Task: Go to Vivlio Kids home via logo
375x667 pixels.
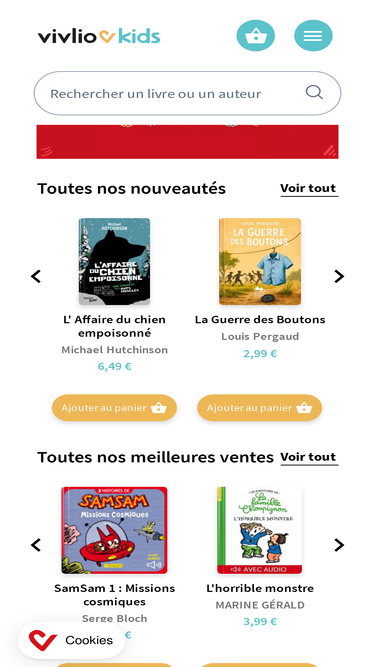Action: pos(99,36)
